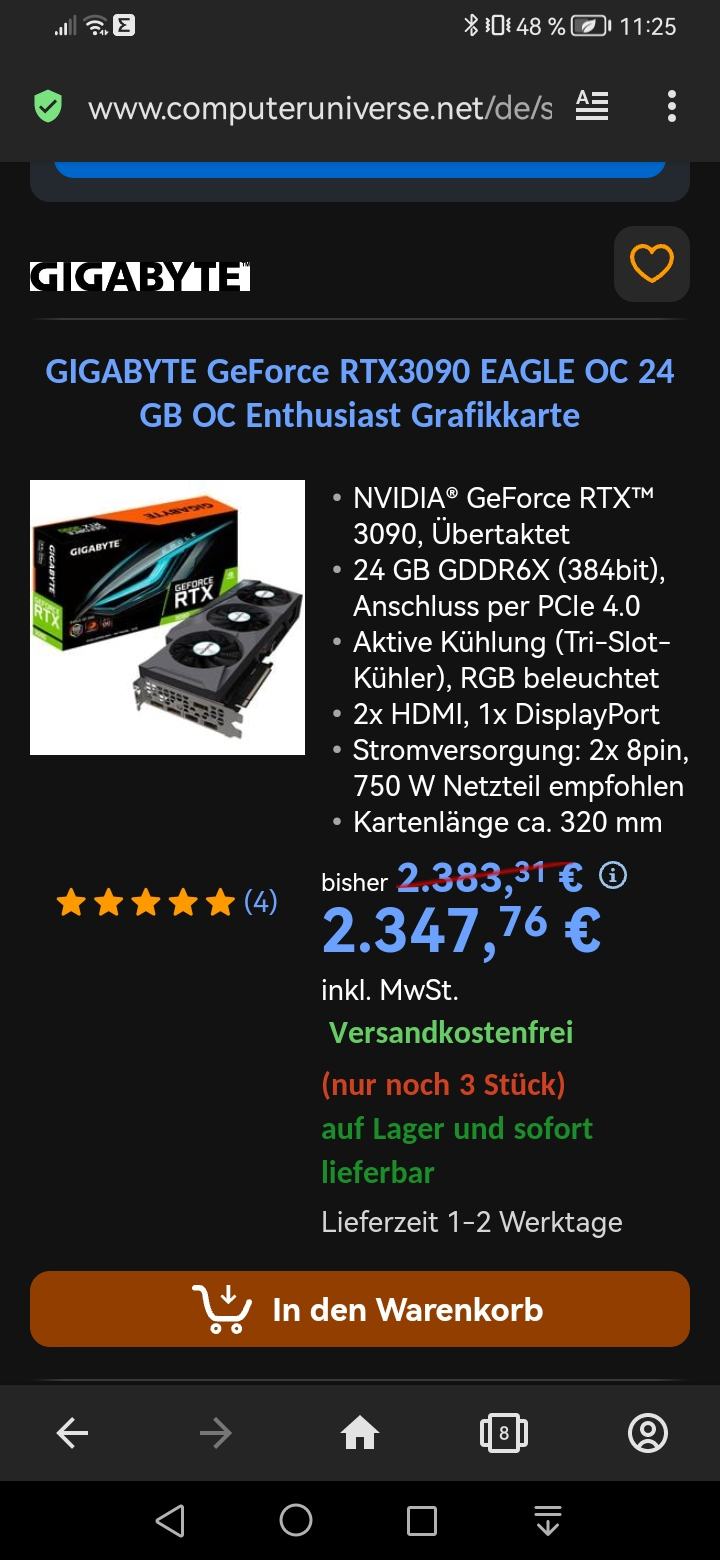Image resolution: width=720 pixels, height=1560 pixels.
Task: Go back to the previous page
Action: 72,1434
